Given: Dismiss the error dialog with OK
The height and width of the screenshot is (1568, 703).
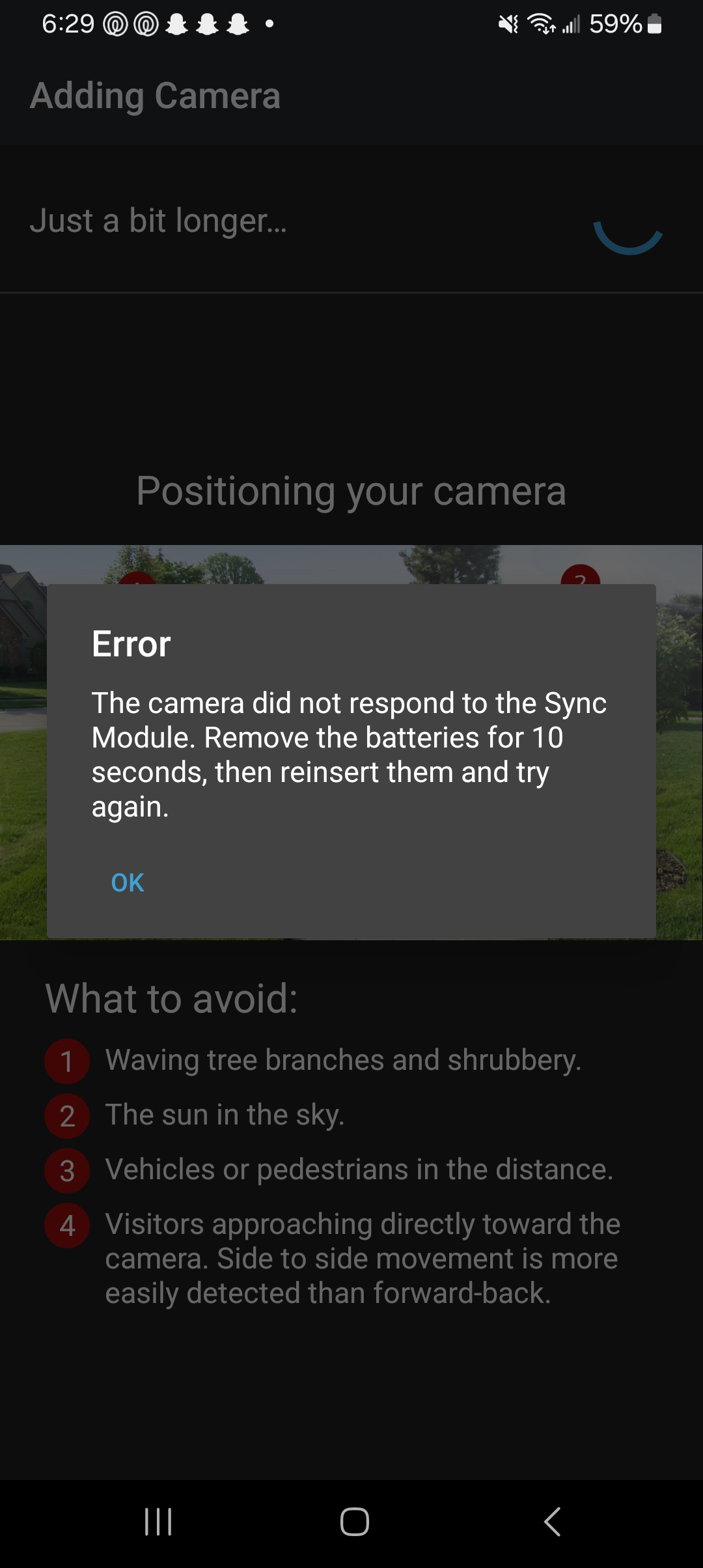Looking at the screenshot, I should coord(128,882).
